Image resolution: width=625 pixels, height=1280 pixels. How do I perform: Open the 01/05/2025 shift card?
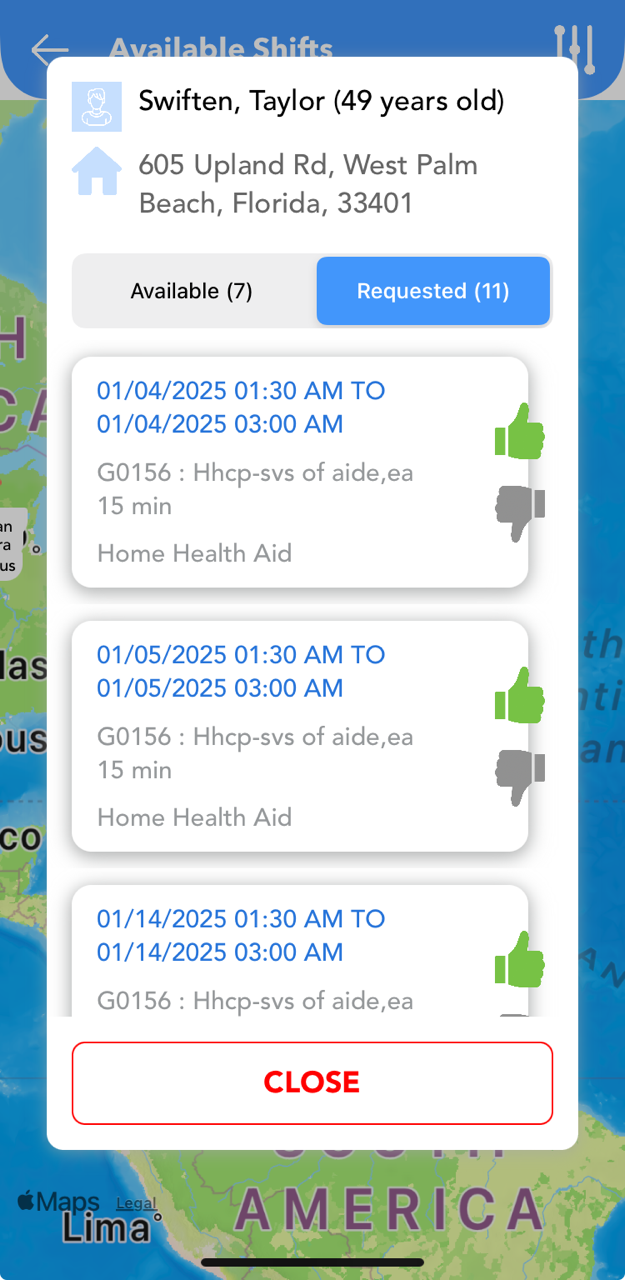300,736
